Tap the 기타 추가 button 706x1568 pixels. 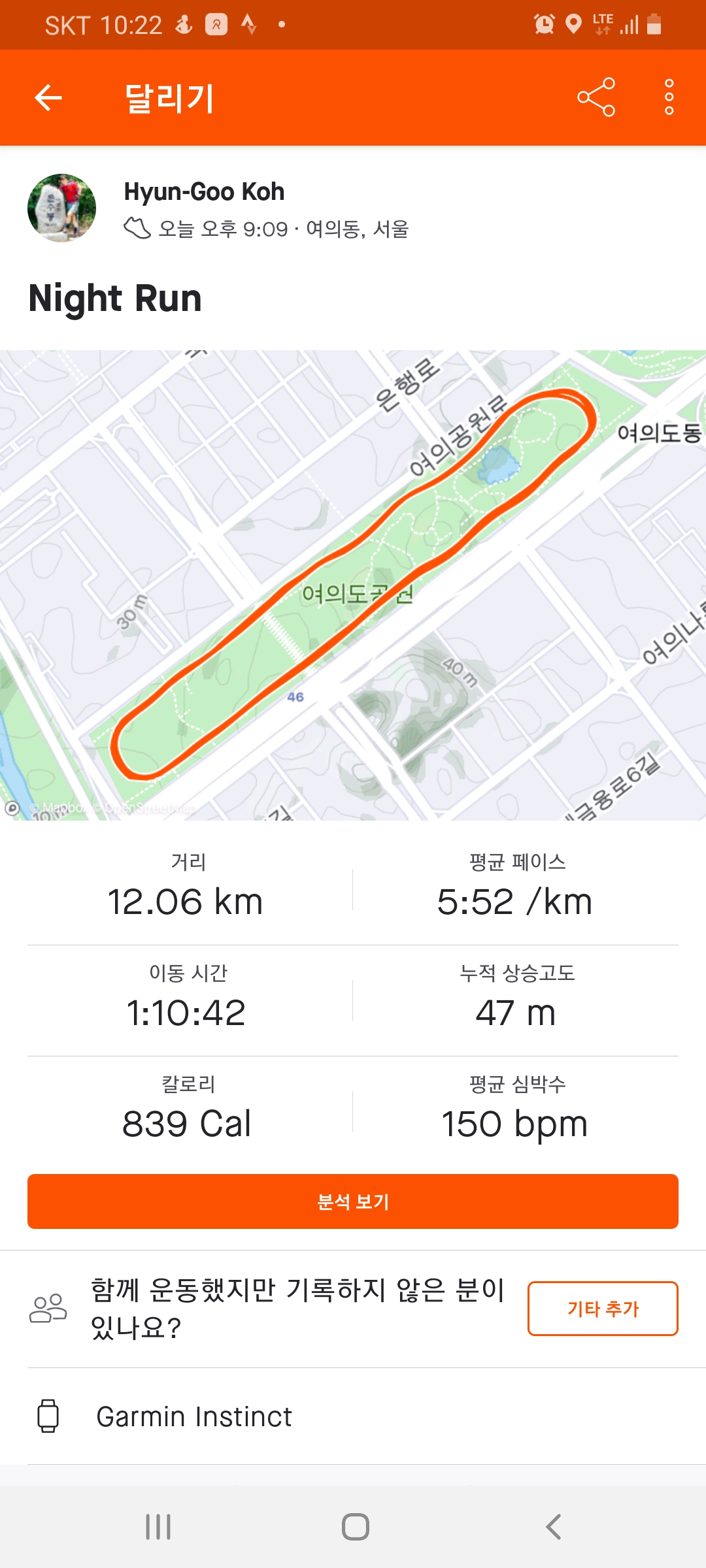coord(602,1309)
